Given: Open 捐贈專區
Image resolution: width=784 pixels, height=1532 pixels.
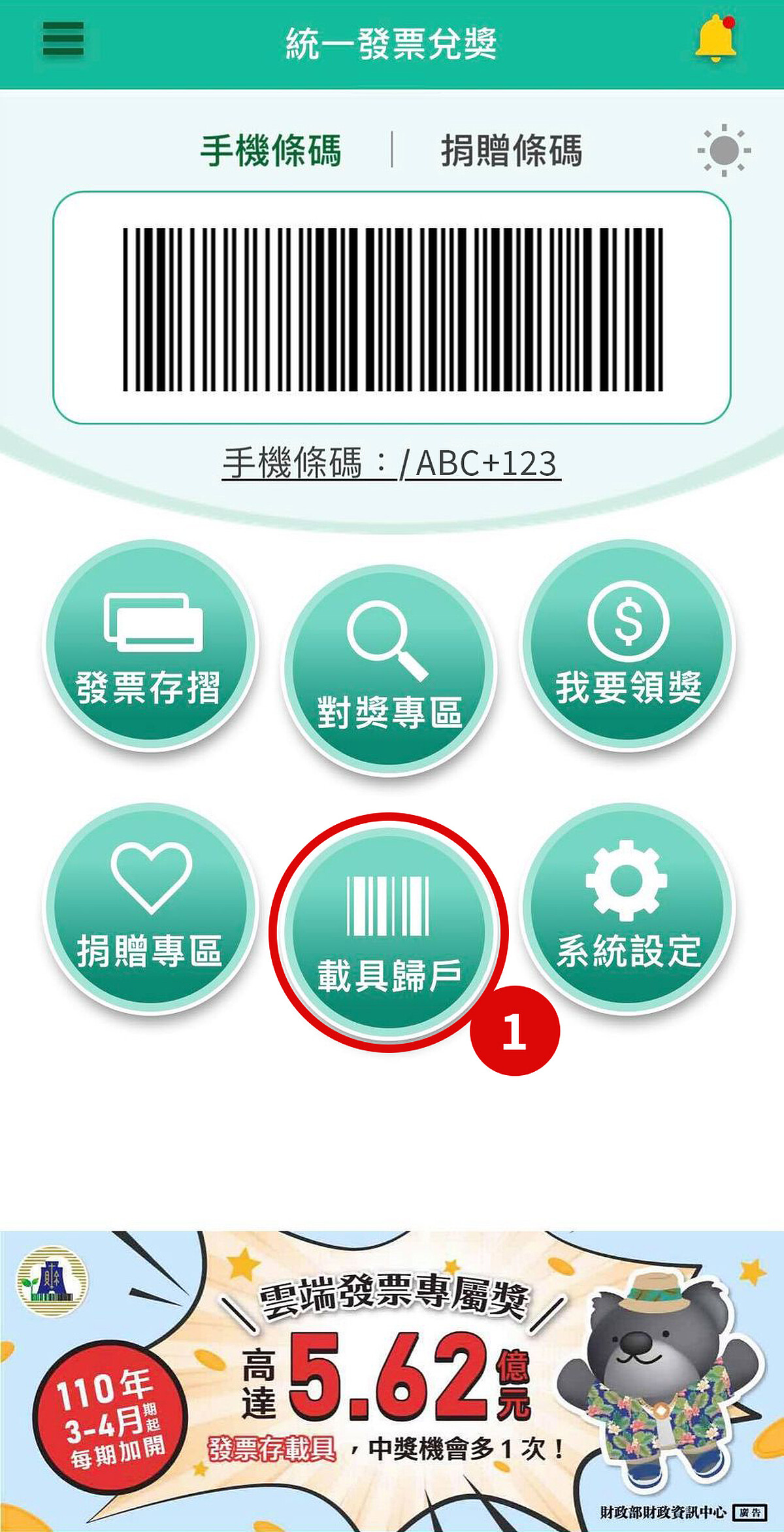Looking at the screenshot, I should tap(150, 908).
